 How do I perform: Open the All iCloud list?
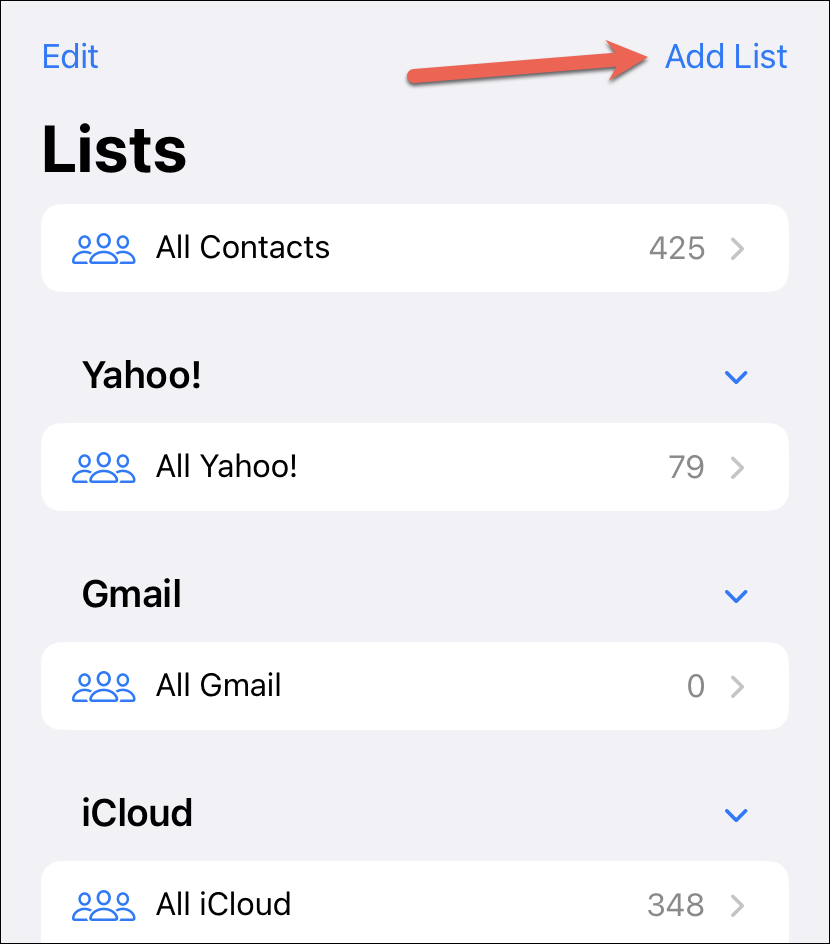[414, 904]
